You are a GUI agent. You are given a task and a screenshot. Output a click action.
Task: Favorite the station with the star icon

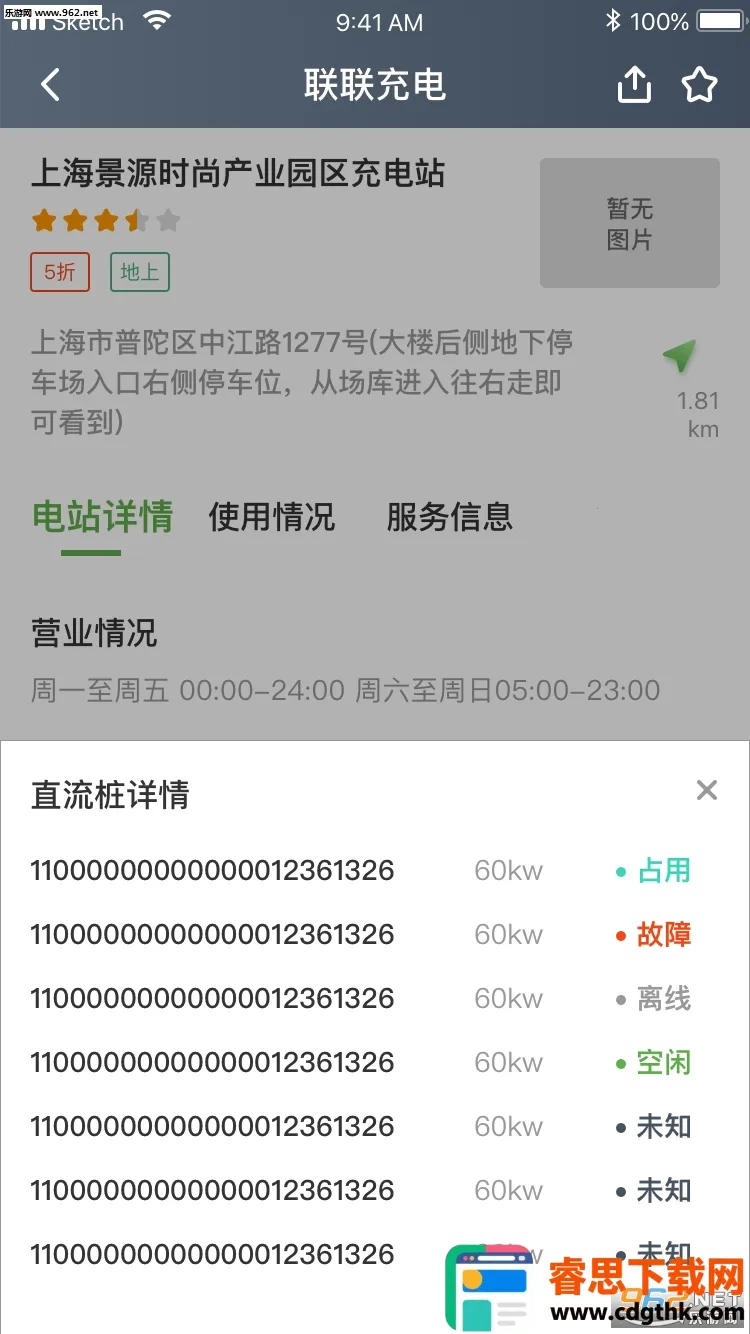tap(700, 85)
